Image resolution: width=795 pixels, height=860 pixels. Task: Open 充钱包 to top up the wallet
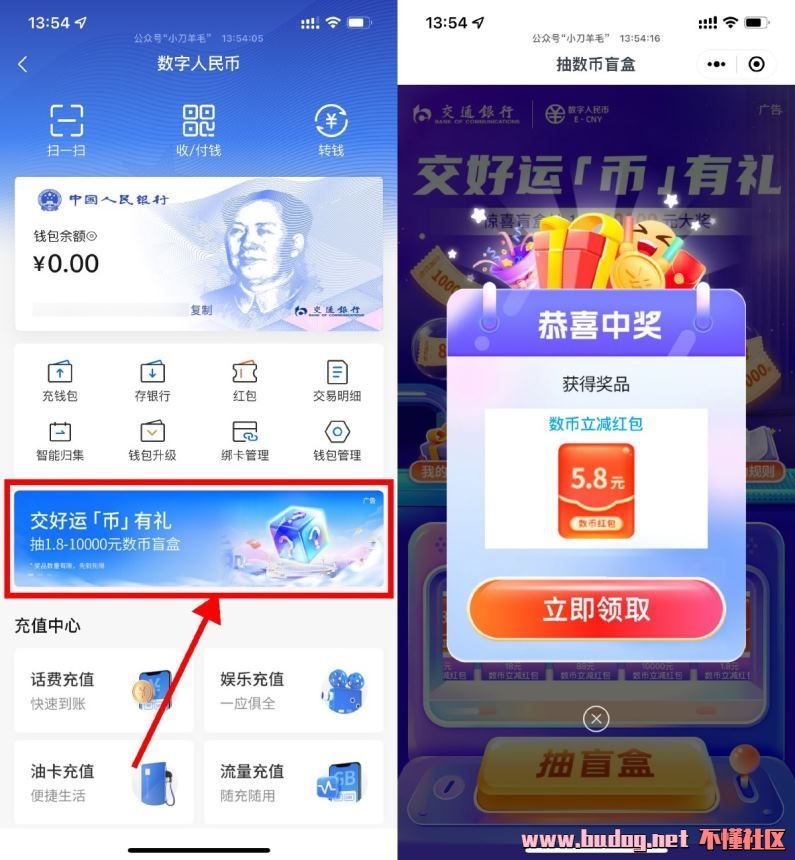pos(60,382)
